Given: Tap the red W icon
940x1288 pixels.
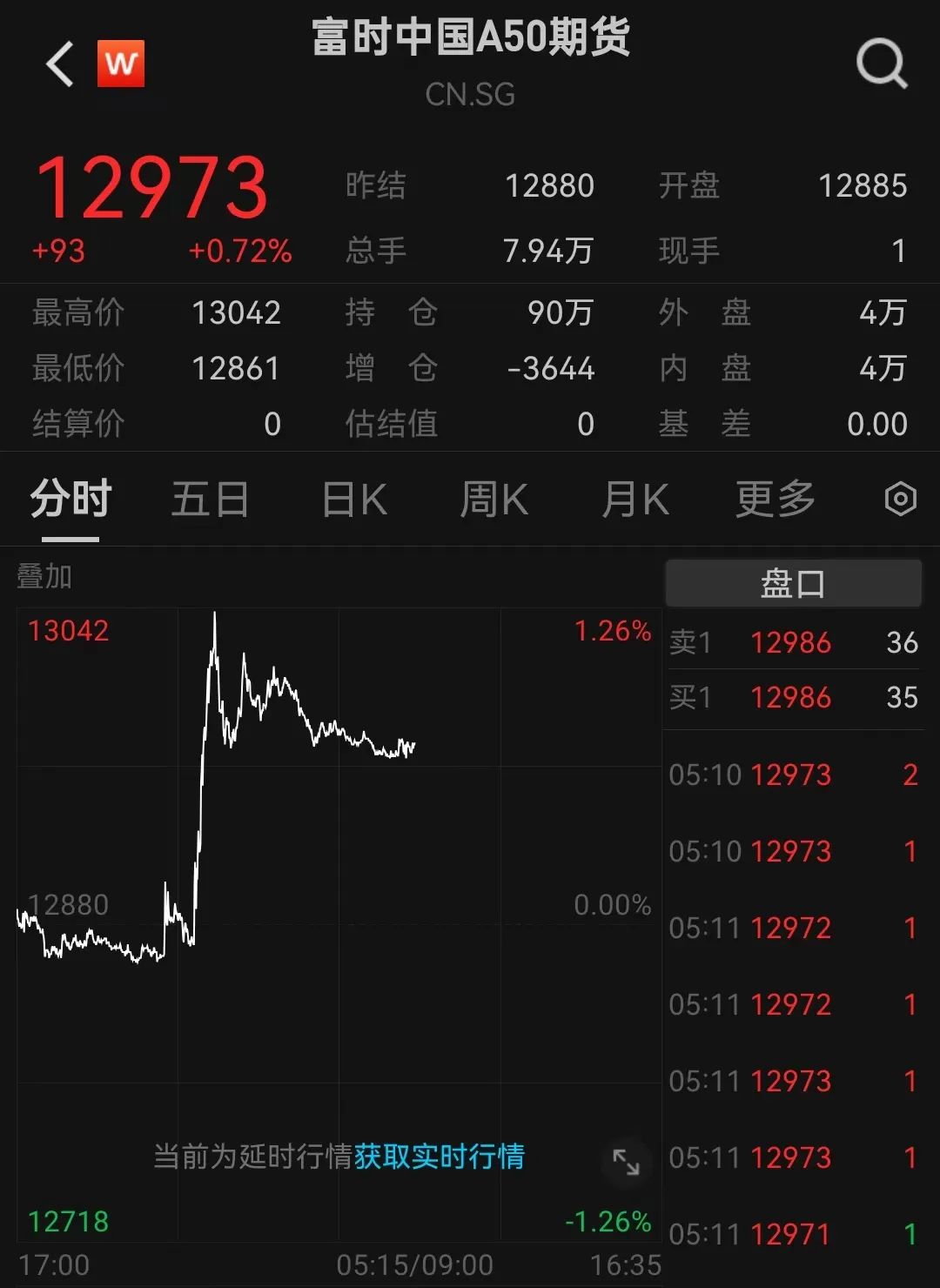Looking at the screenshot, I should point(121,64).
